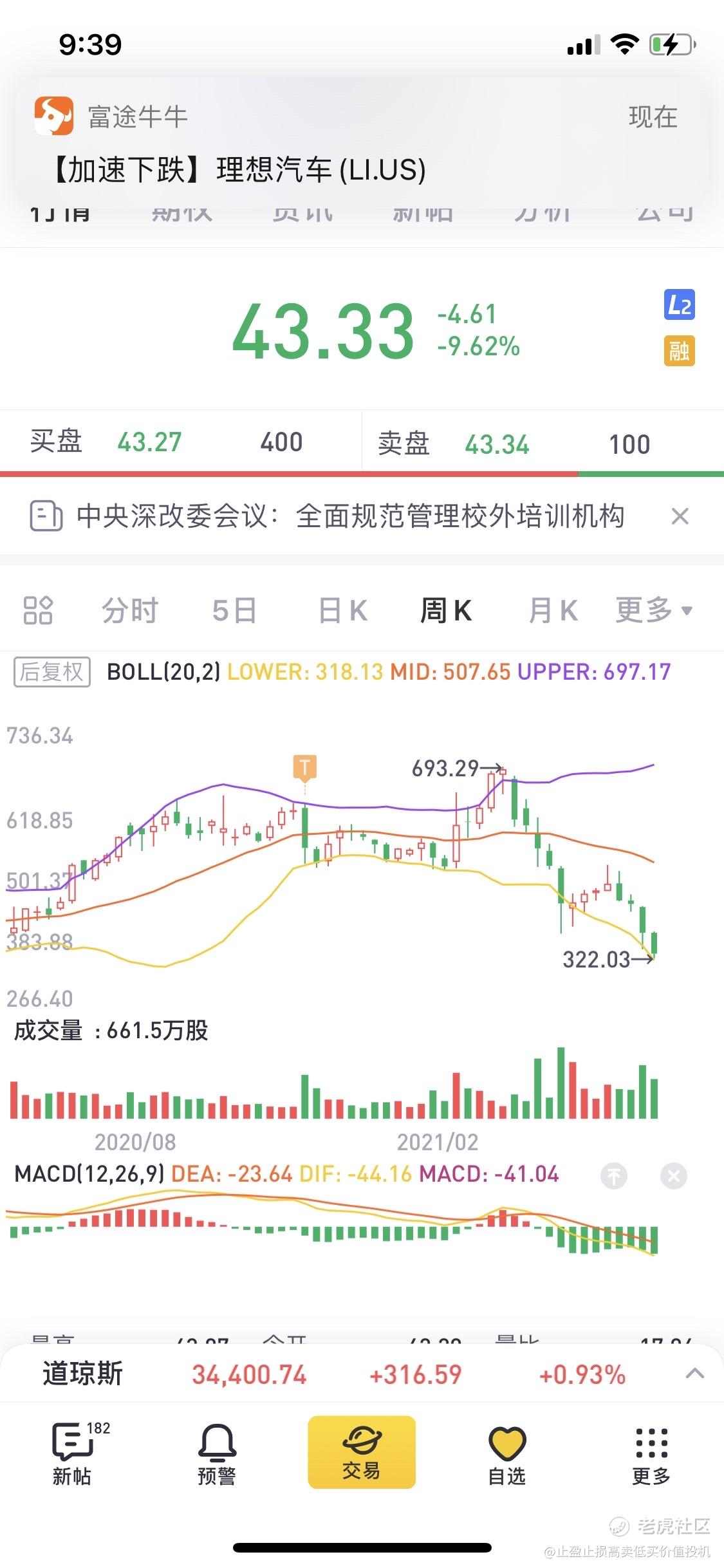This screenshot has width=724, height=1568.
Task: Change the 后复权 adjustment setting
Action: pyautogui.click(x=52, y=672)
